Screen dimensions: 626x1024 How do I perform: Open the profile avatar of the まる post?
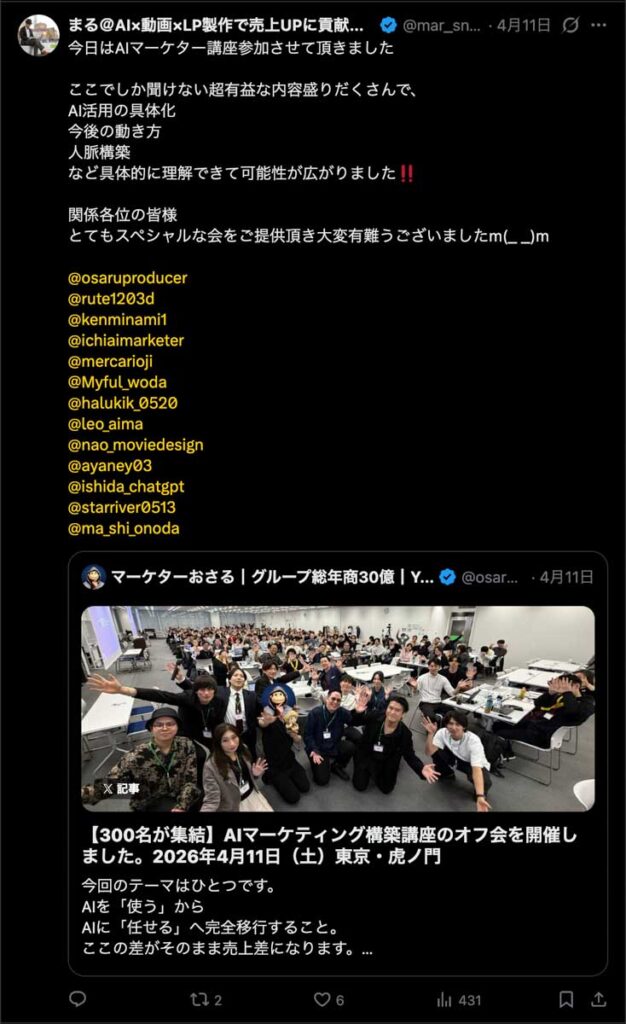(x=38, y=35)
